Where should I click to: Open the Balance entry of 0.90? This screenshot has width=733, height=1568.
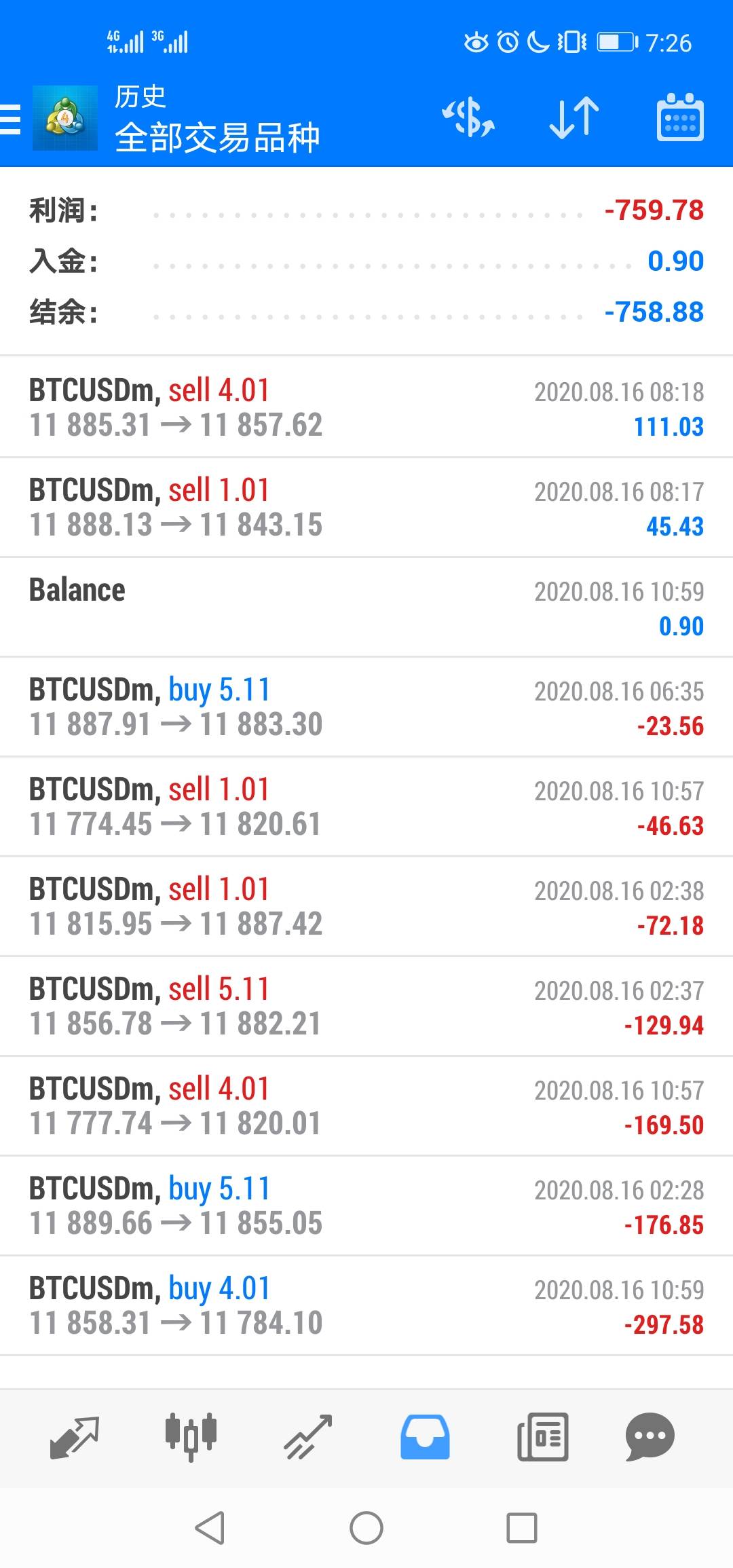(x=366, y=607)
